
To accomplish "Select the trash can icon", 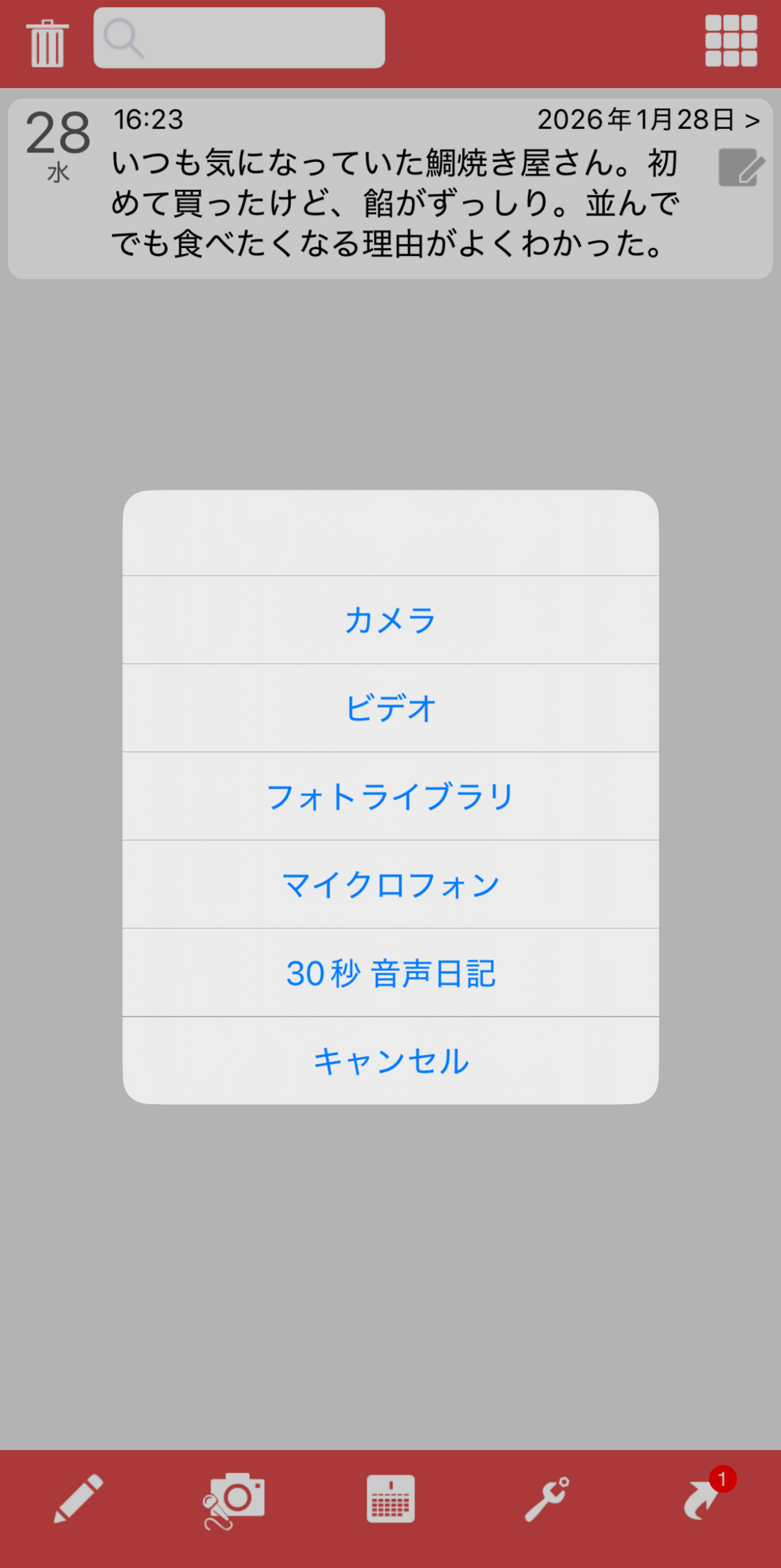I will click(x=47, y=40).
